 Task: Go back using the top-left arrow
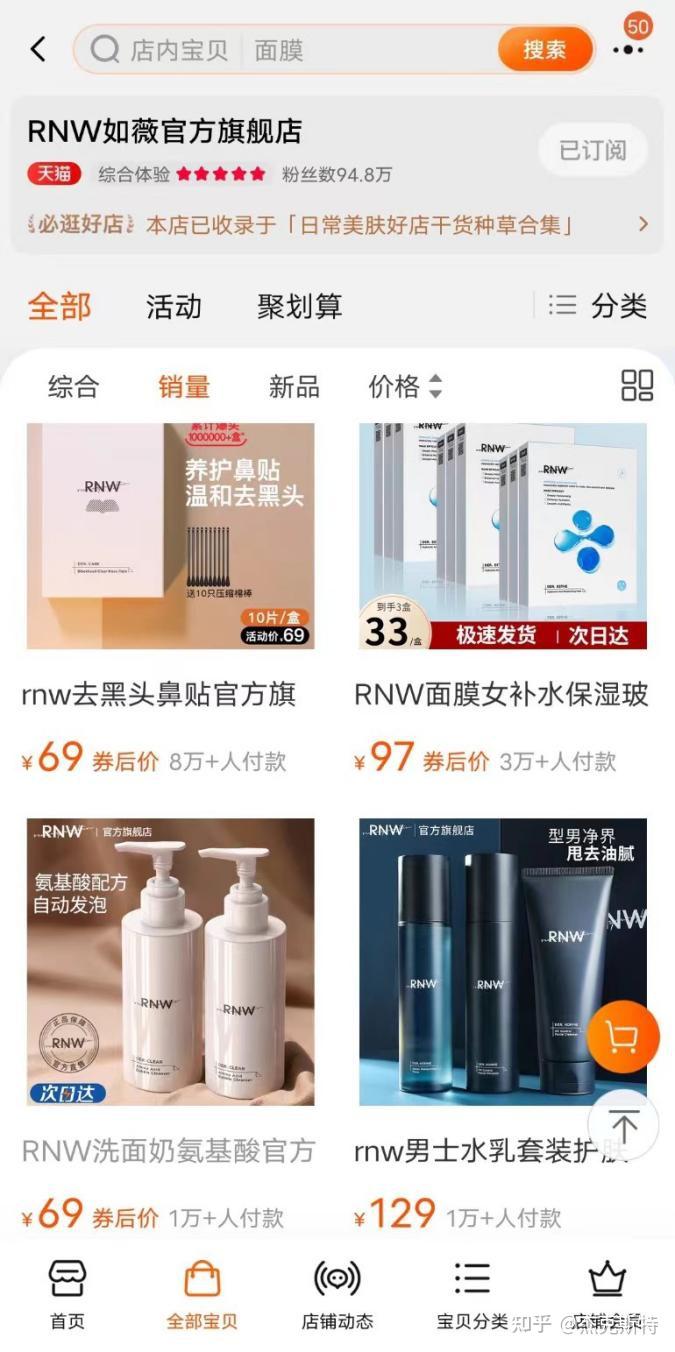point(38,49)
